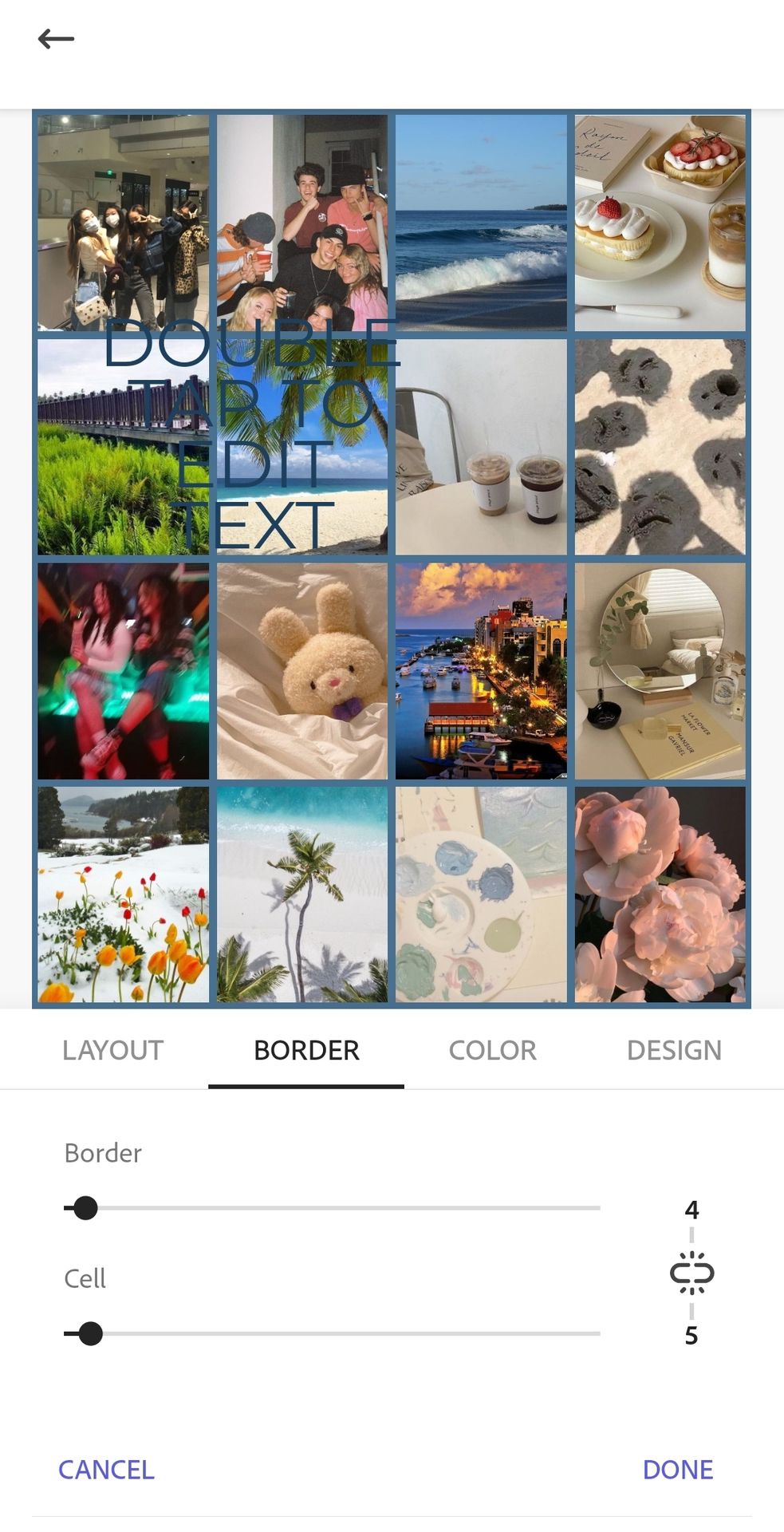Select the pink peonies photo cell

tap(660, 894)
